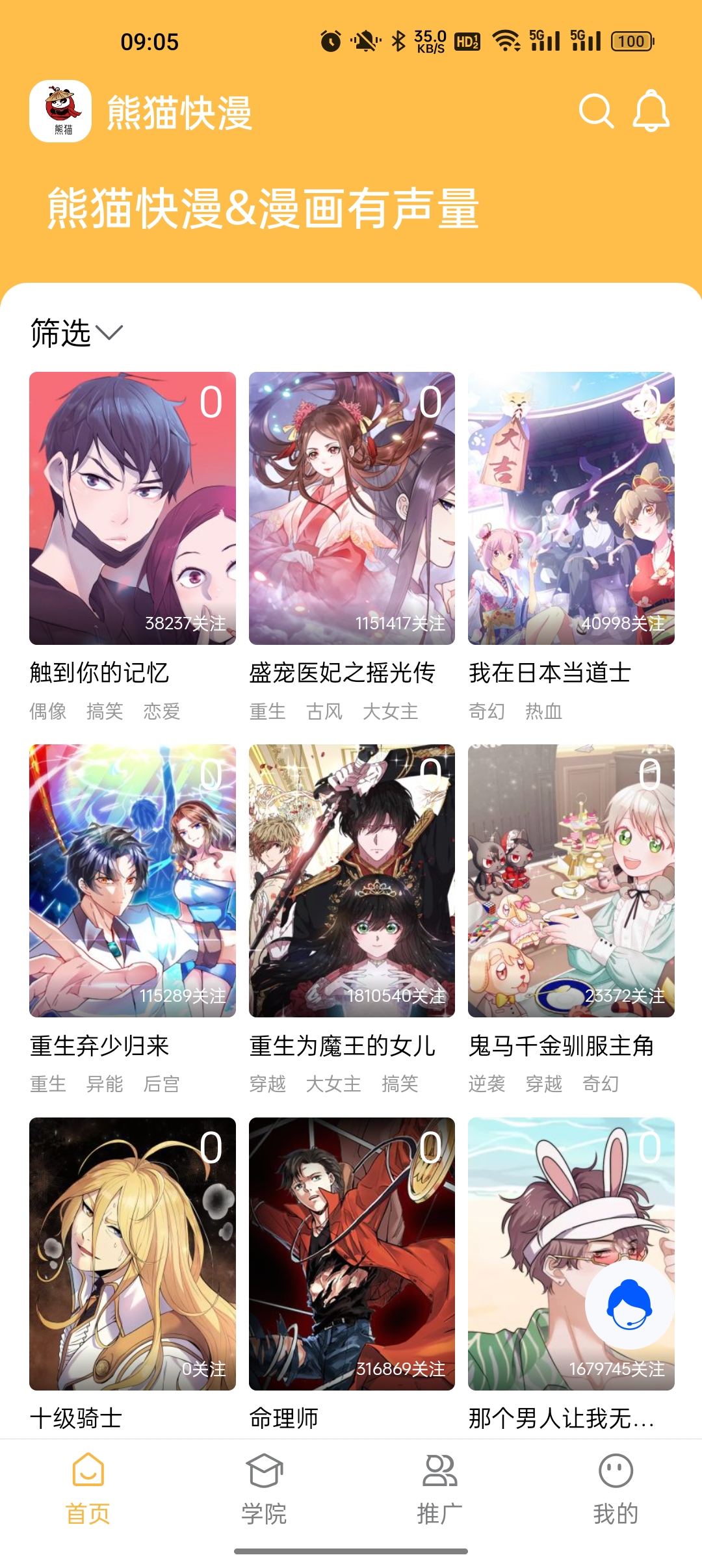Open the comic 鬼马千金驯服主角
The image size is (702, 1568).
(571, 881)
